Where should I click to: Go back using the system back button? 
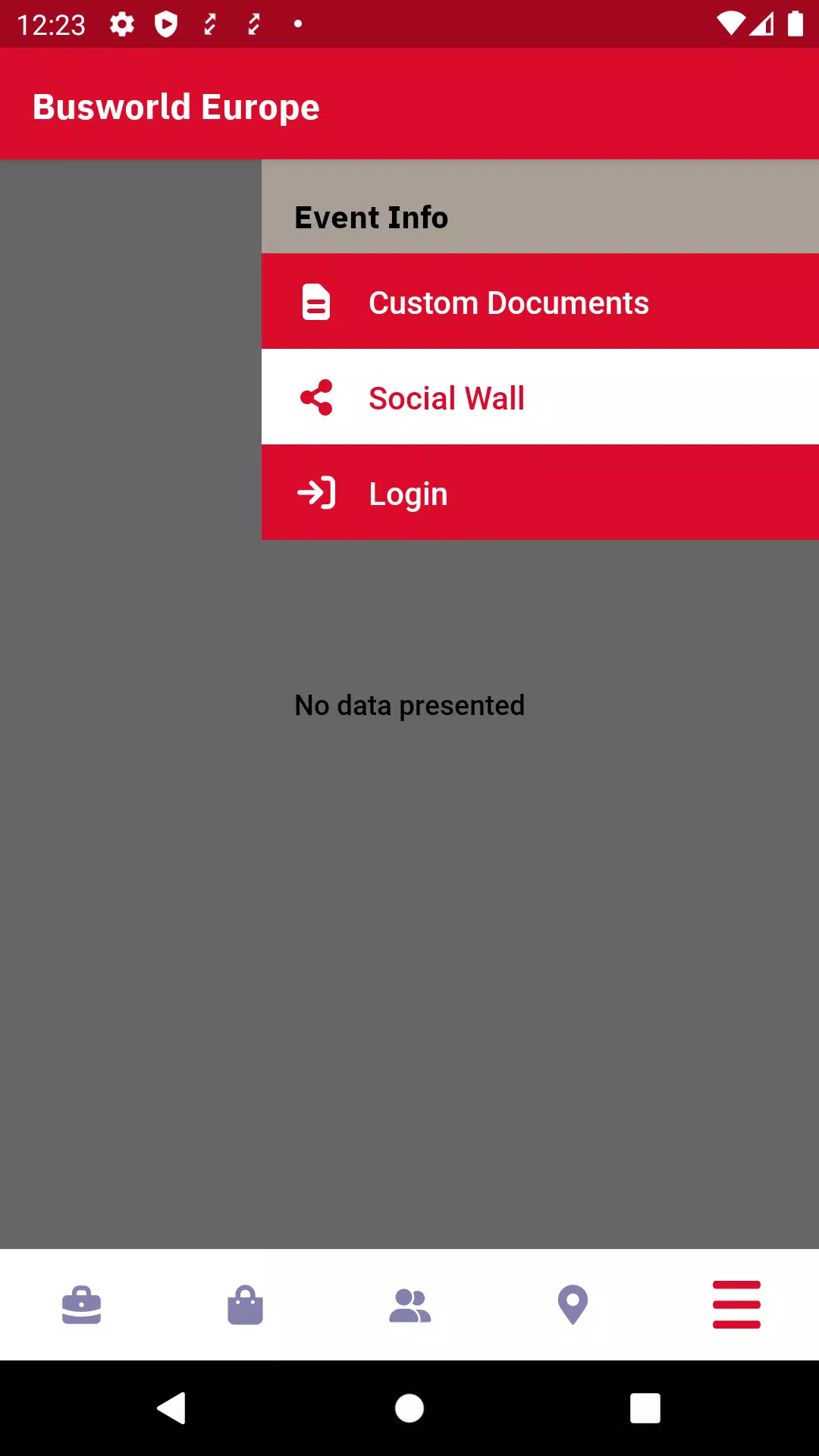[172, 1408]
